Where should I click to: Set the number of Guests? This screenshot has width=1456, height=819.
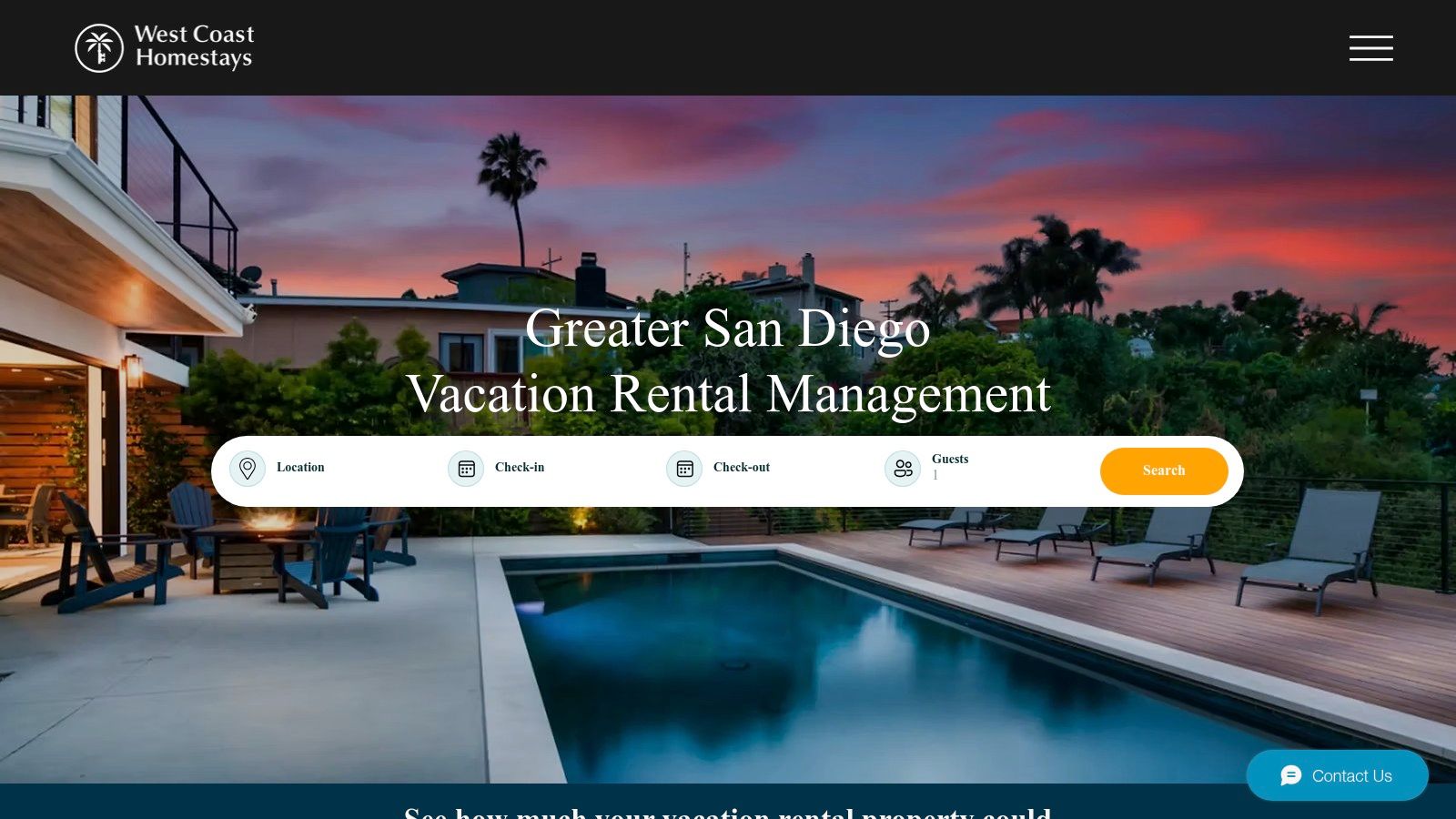950,467
